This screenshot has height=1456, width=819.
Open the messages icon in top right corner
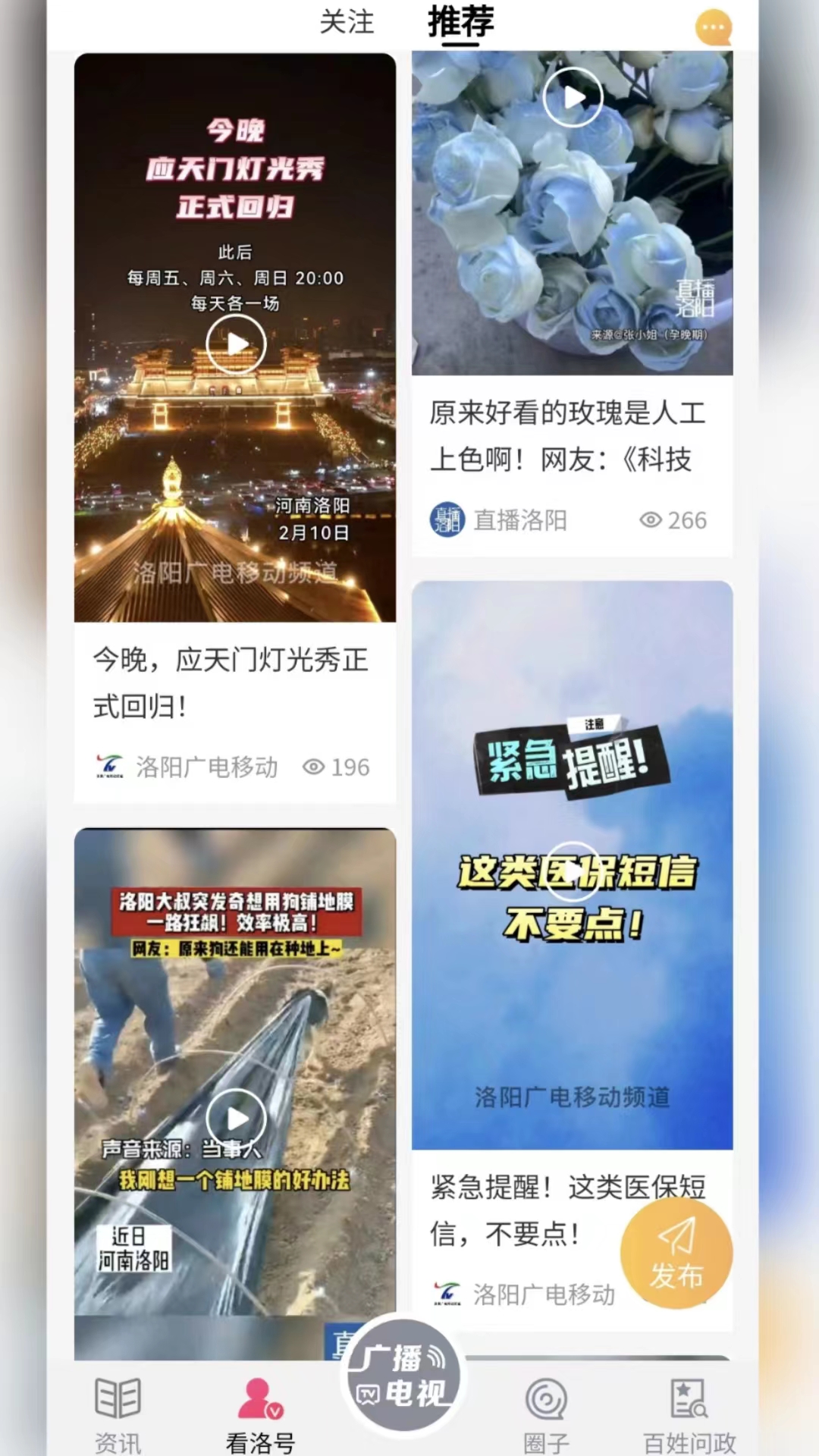[x=711, y=27]
